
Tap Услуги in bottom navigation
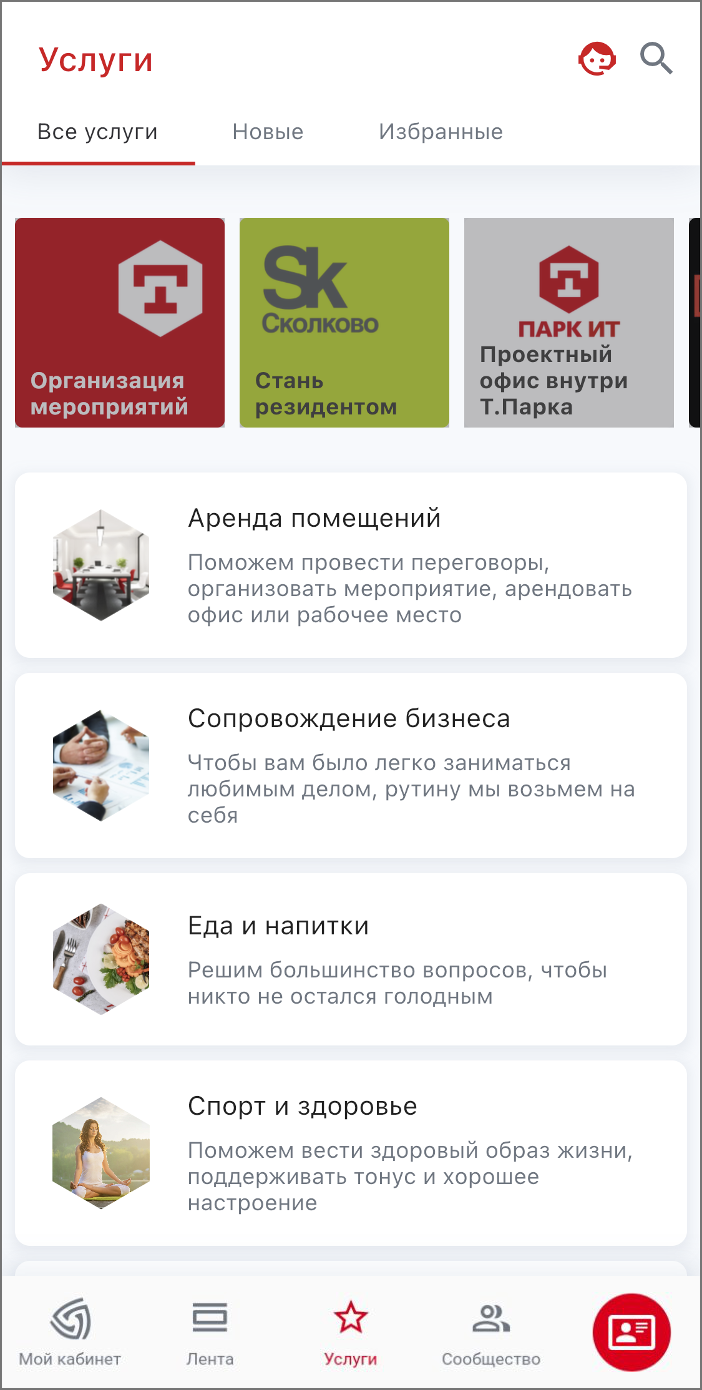click(x=351, y=1332)
